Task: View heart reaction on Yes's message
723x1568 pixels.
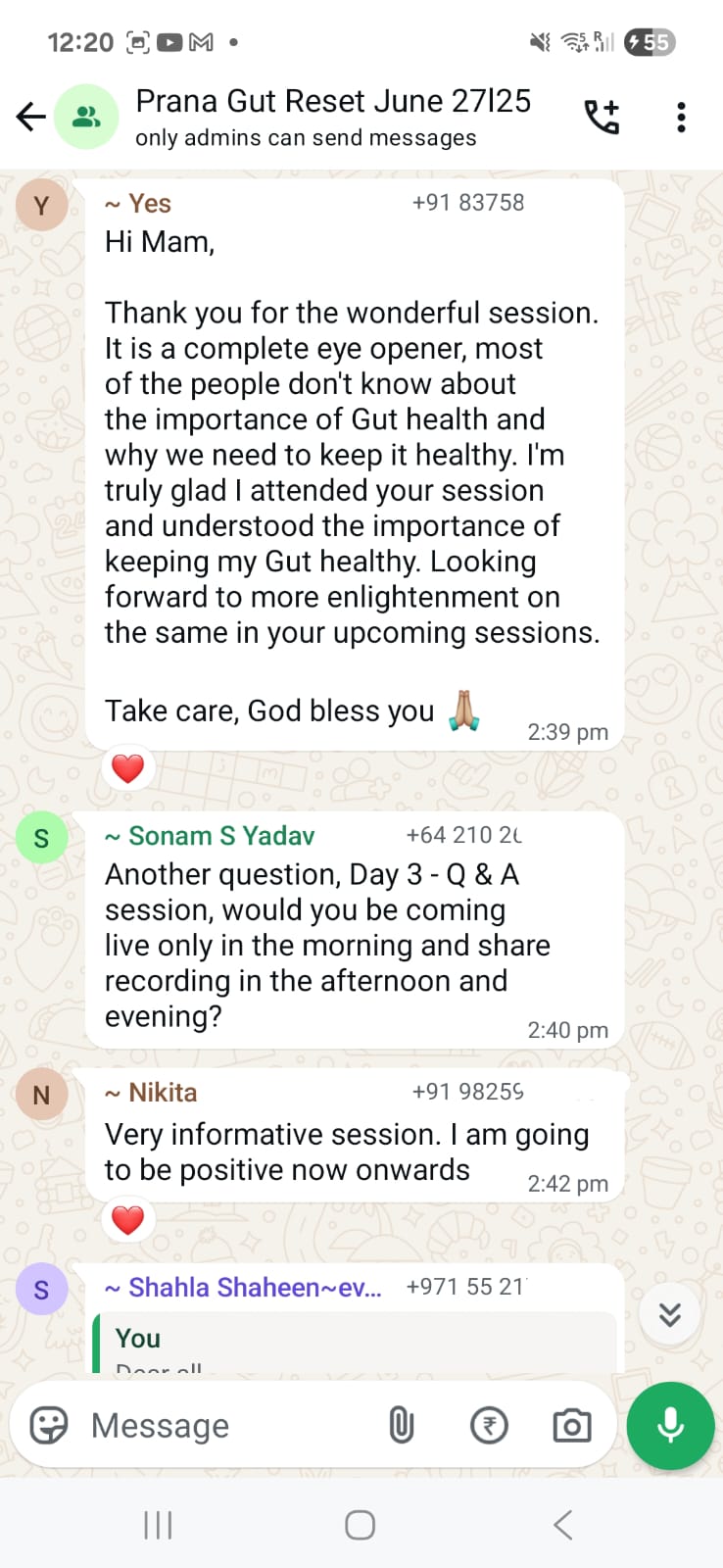Action: click(x=128, y=768)
